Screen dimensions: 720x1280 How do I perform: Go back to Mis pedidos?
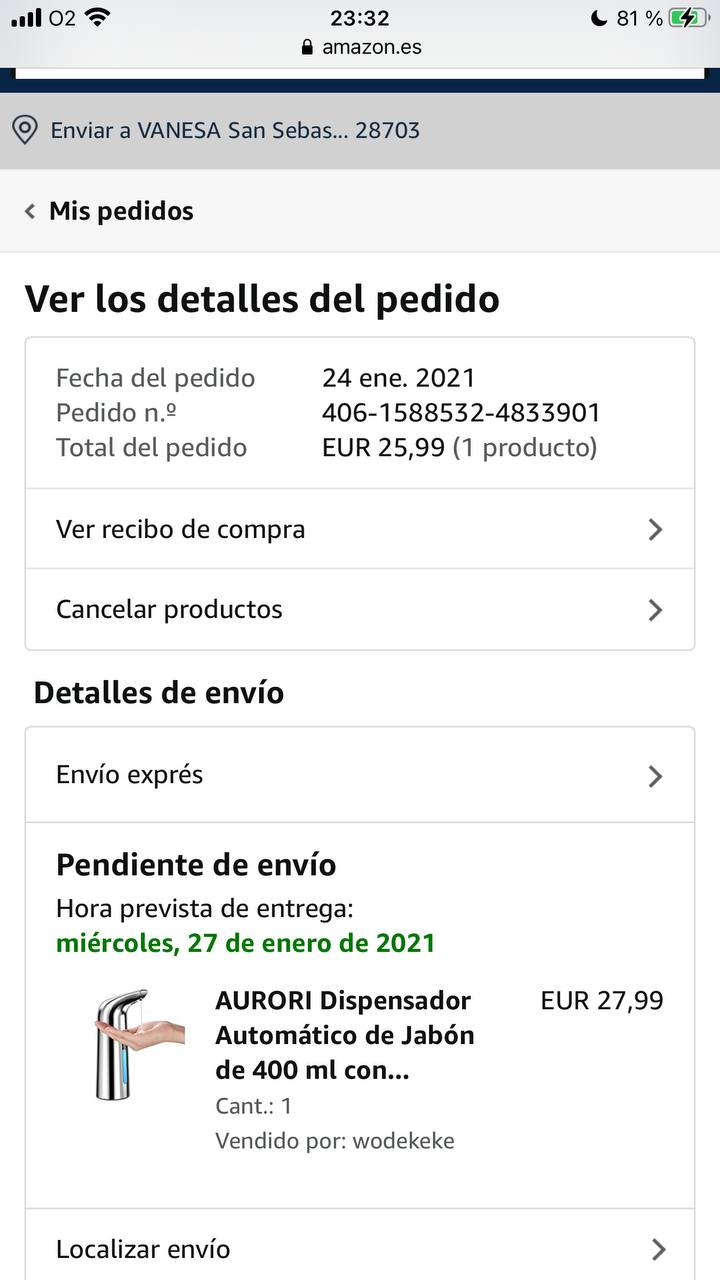coord(110,211)
